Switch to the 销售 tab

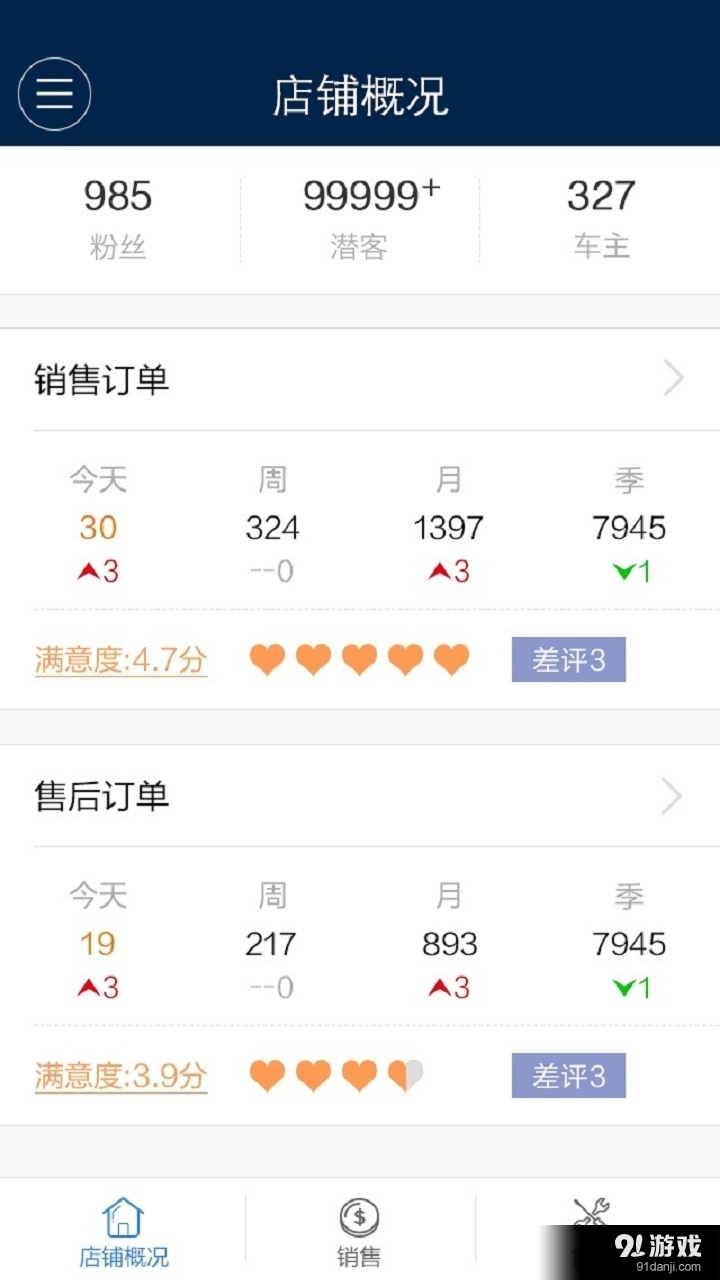tap(359, 1230)
